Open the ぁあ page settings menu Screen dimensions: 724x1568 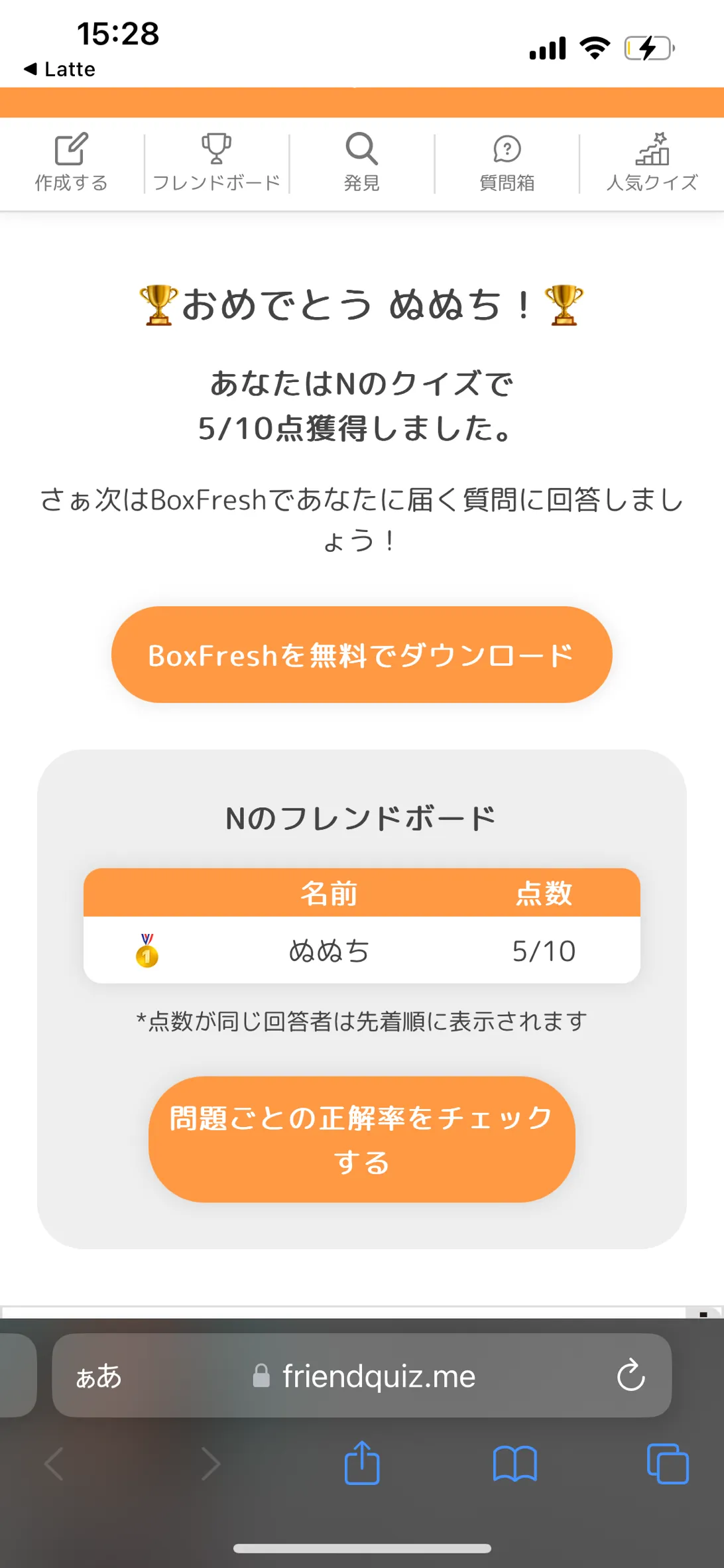click(x=98, y=1376)
